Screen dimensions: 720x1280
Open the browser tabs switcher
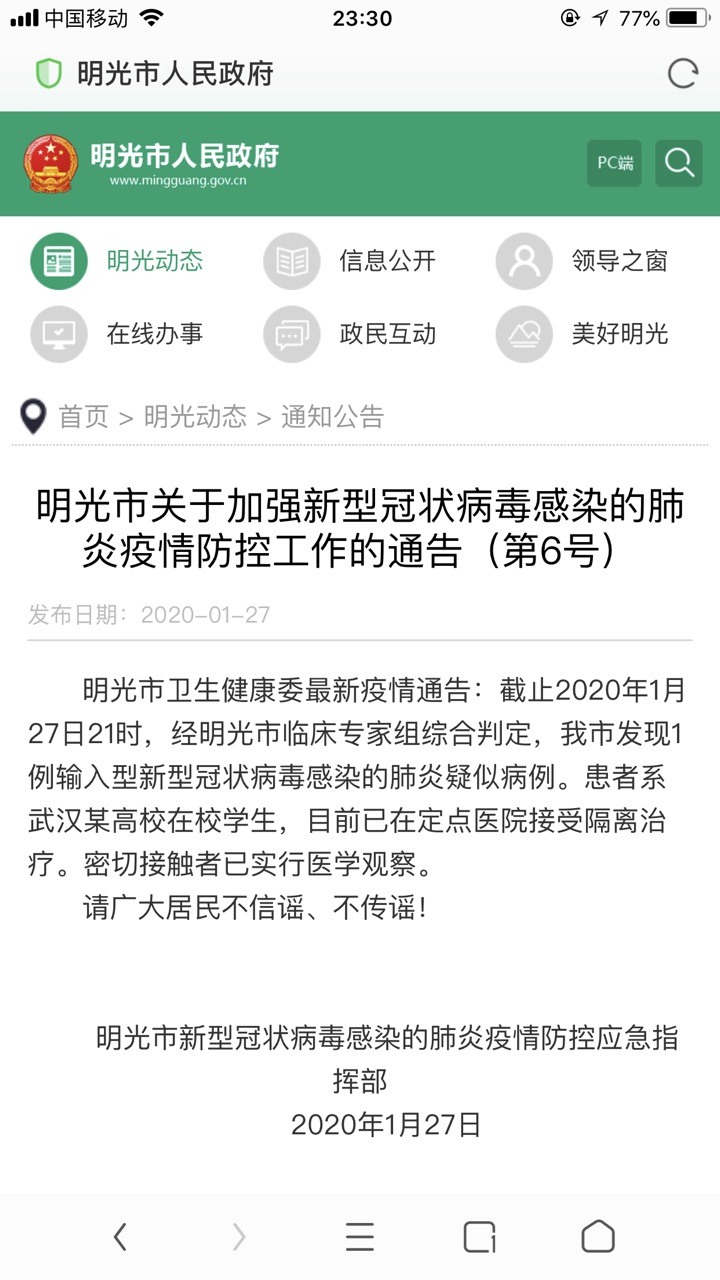(x=480, y=1237)
